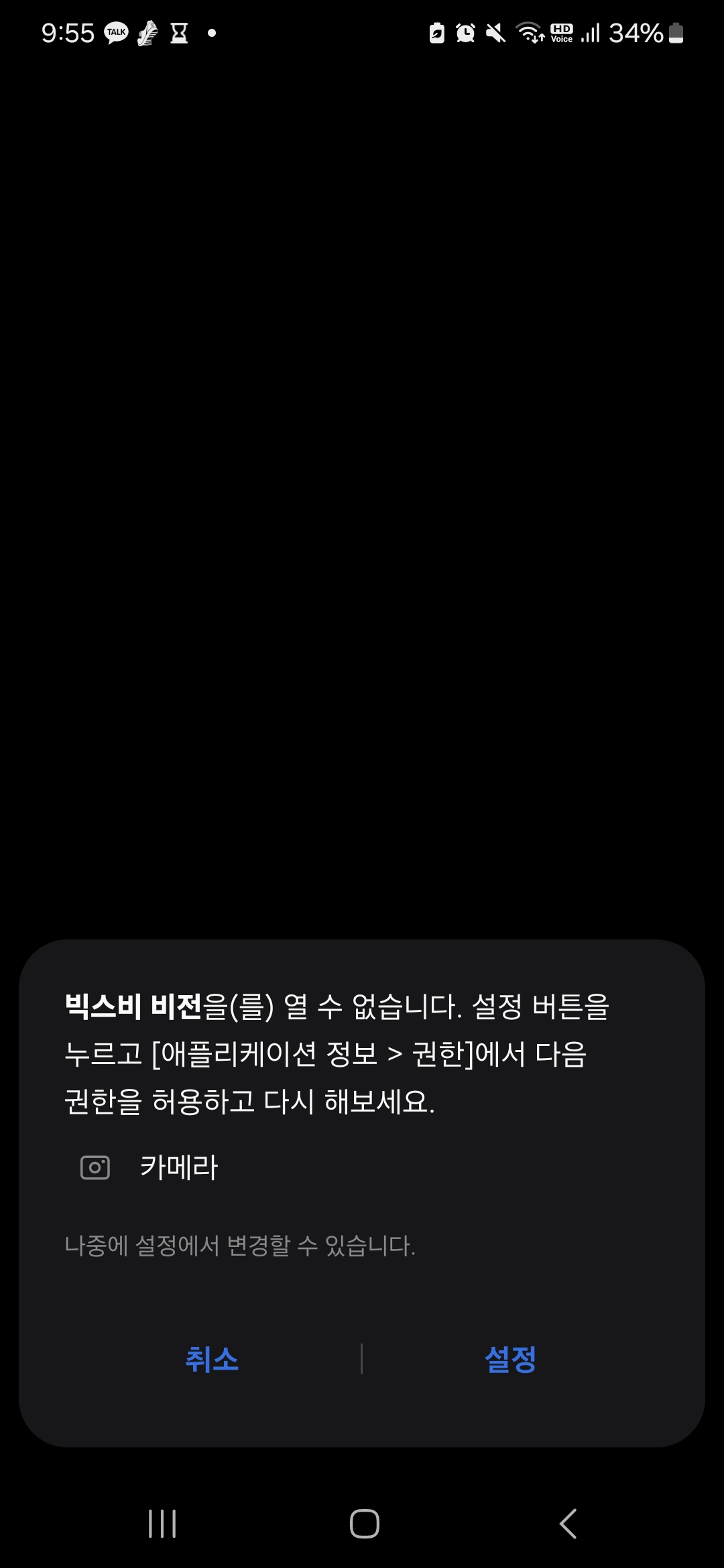Tap 취소 to dismiss the dialog
Image resolution: width=724 pixels, height=1568 pixels.
point(213,1359)
